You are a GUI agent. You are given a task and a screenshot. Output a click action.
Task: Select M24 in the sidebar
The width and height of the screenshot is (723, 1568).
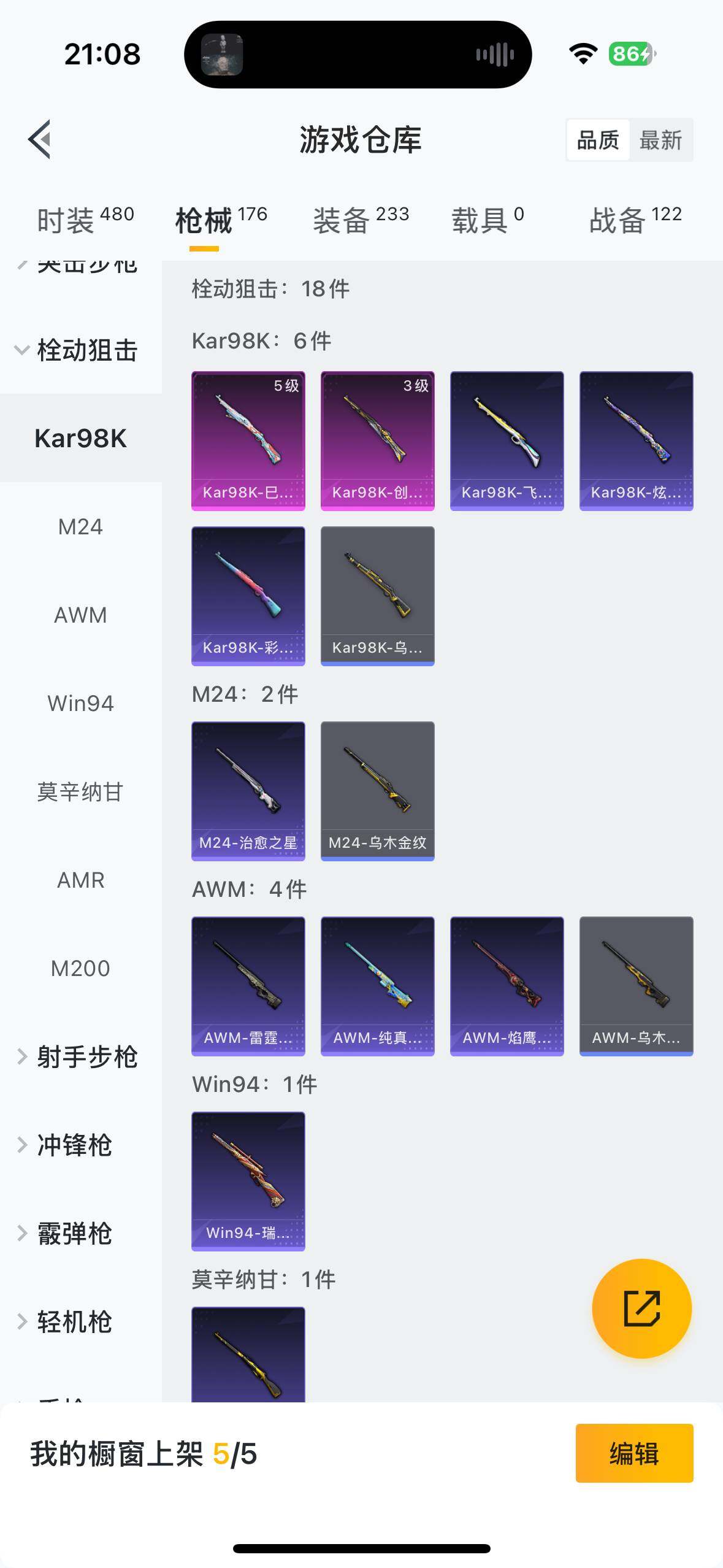pyautogui.click(x=80, y=527)
